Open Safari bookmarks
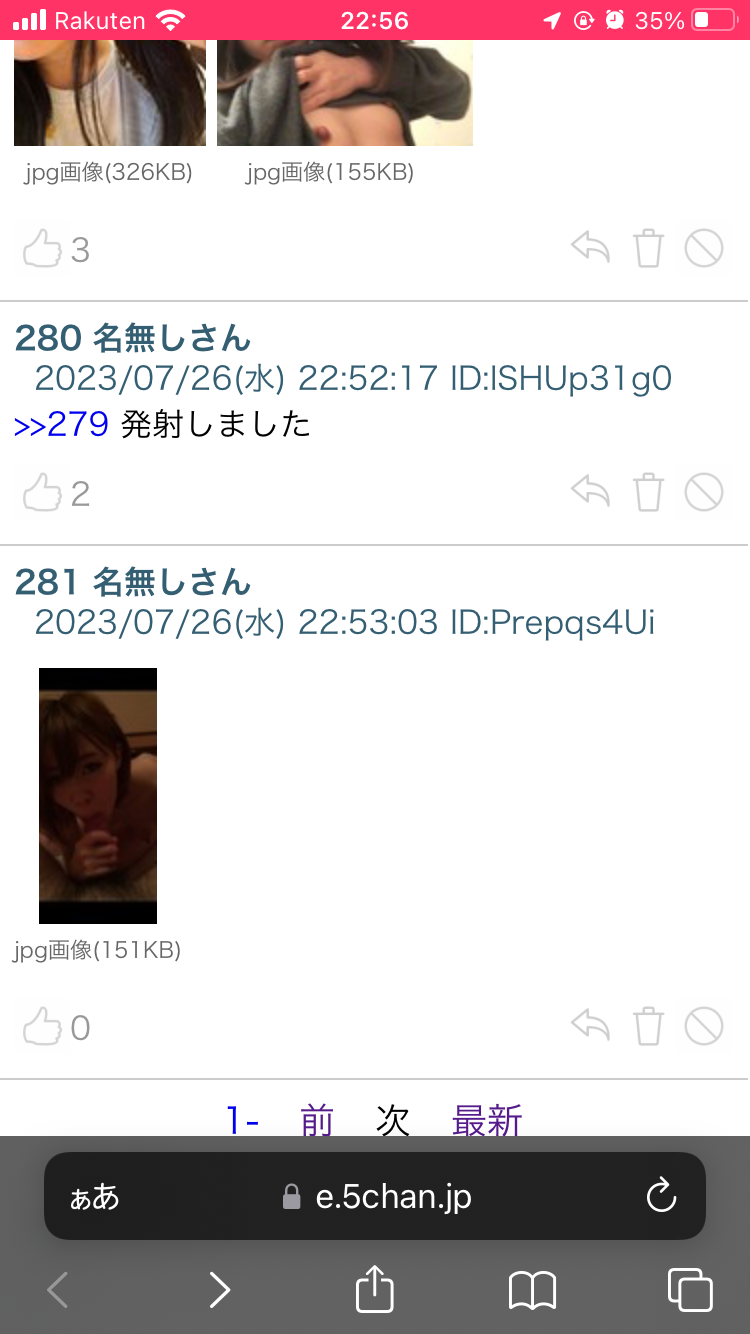The width and height of the screenshot is (750, 1334). click(x=532, y=1290)
